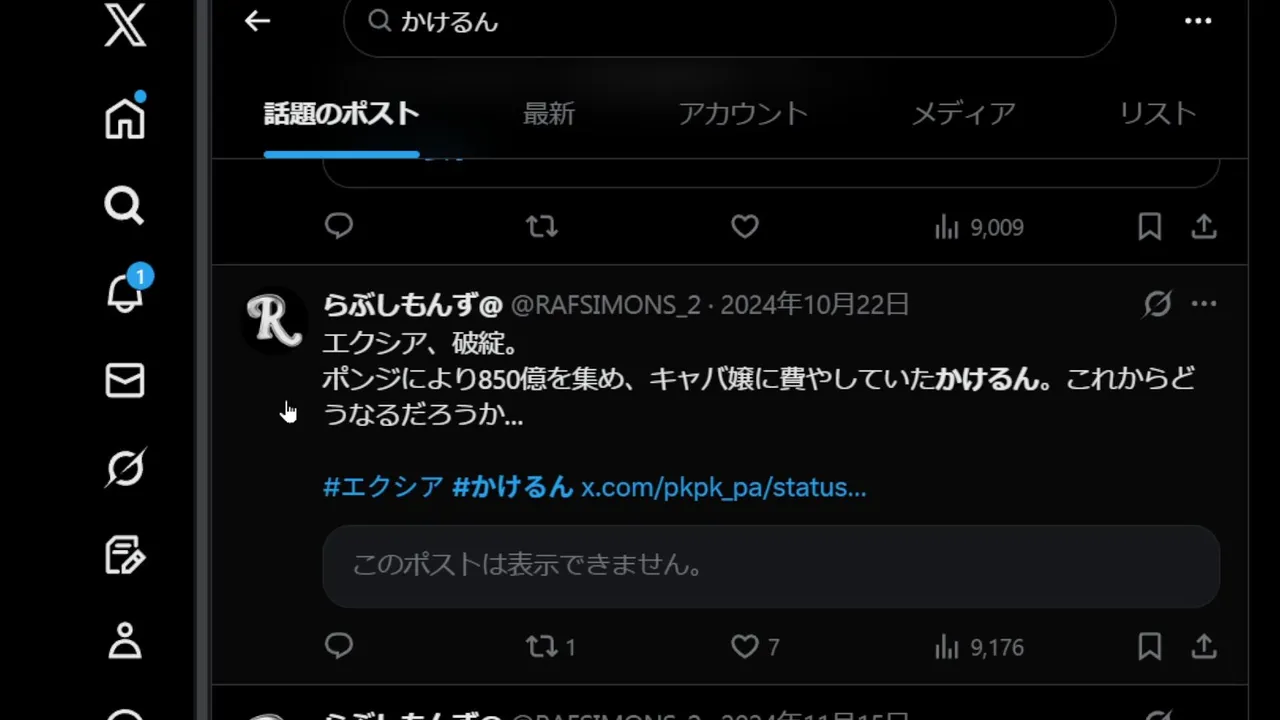Screen dimensions: 1280x720
Task: Share the エクシア、破綻 post
Action: pyautogui.click(x=1204, y=647)
